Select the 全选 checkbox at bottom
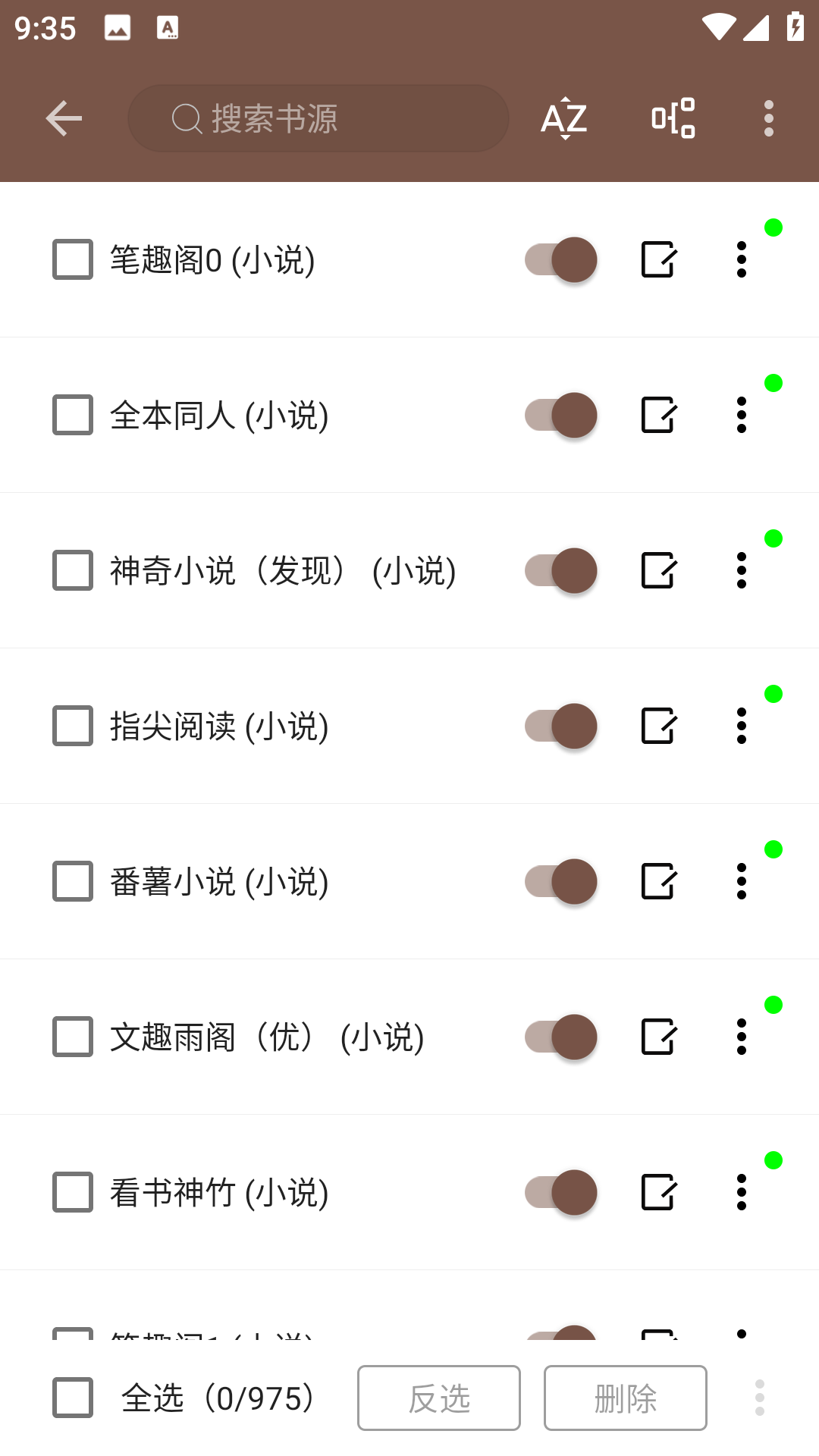The image size is (819, 1456). (71, 1398)
